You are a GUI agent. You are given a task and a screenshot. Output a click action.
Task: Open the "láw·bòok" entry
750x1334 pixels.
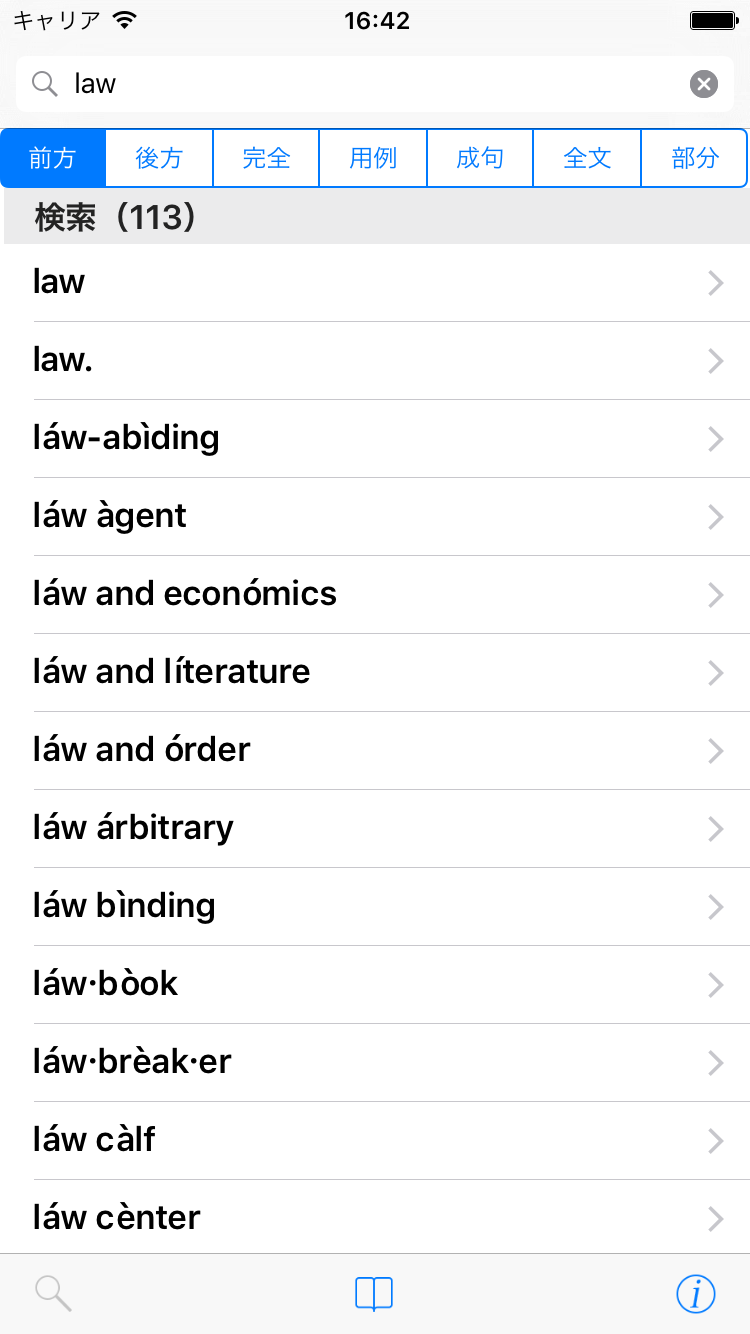[375, 985]
